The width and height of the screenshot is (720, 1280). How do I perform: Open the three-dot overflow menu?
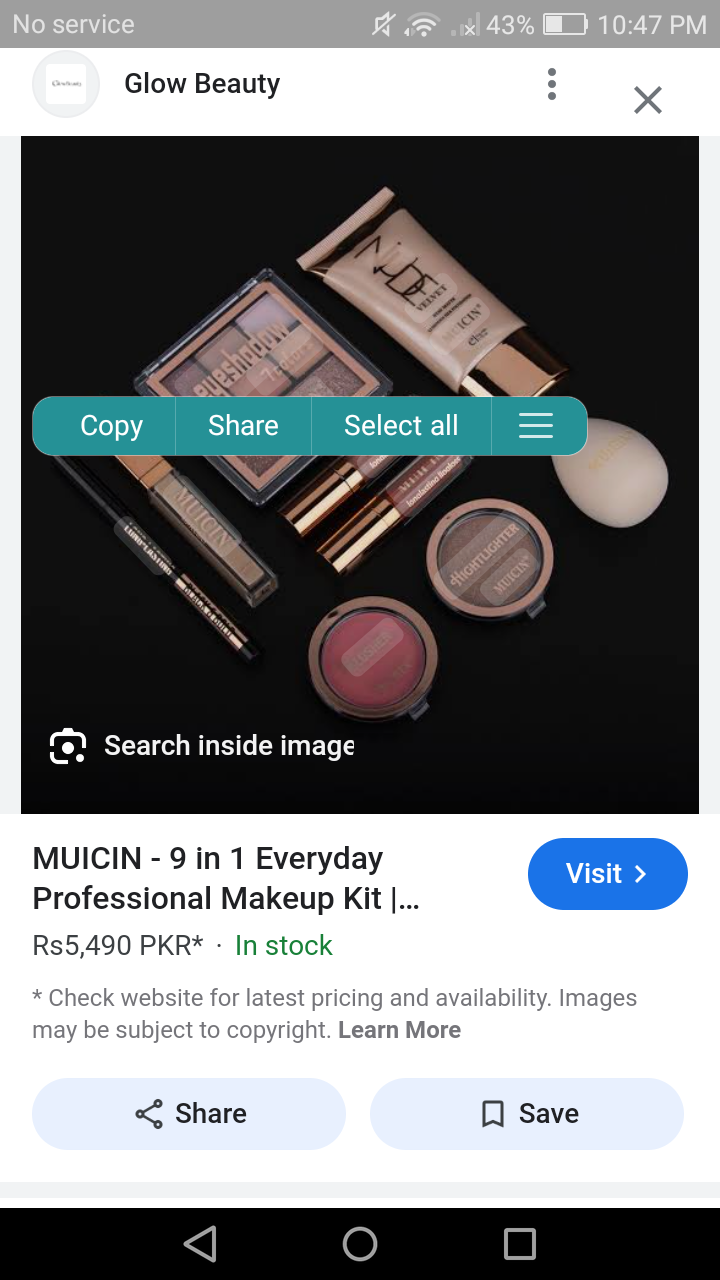[551, 85]
